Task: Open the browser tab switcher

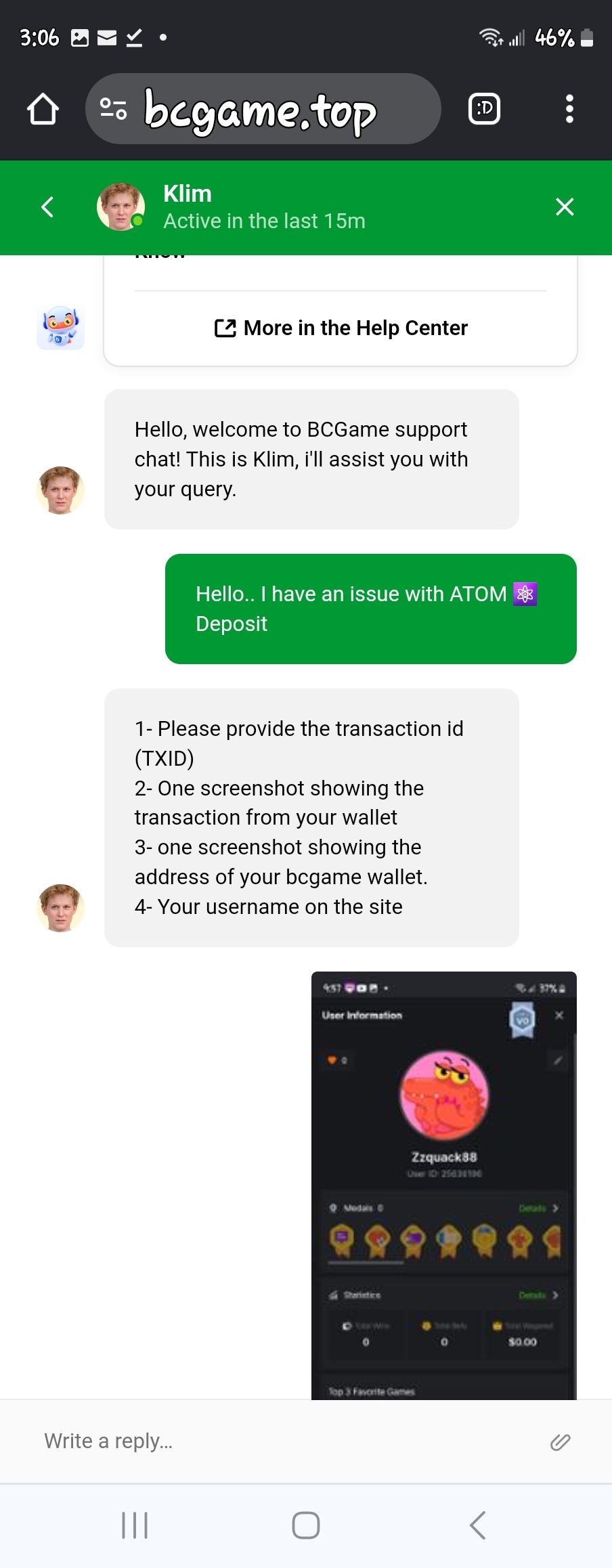Action: click(x=484, y=109)
